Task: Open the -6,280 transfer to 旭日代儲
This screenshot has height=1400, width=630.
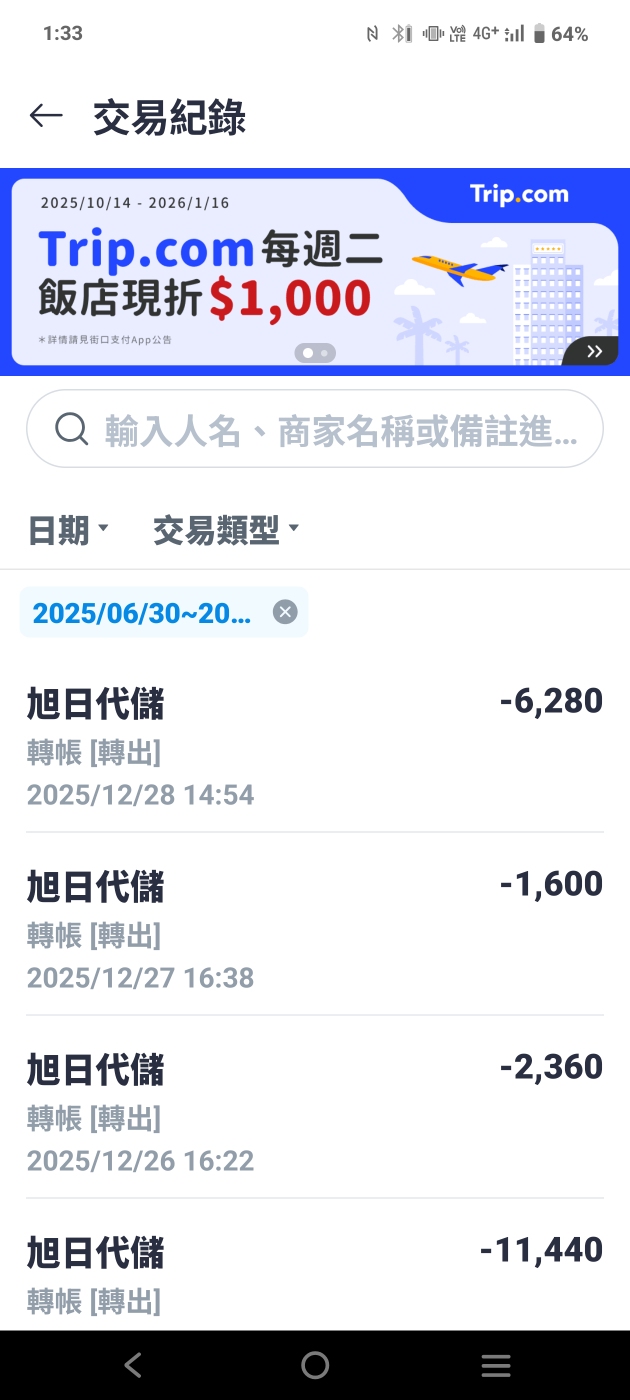Action: pos(315,742)
